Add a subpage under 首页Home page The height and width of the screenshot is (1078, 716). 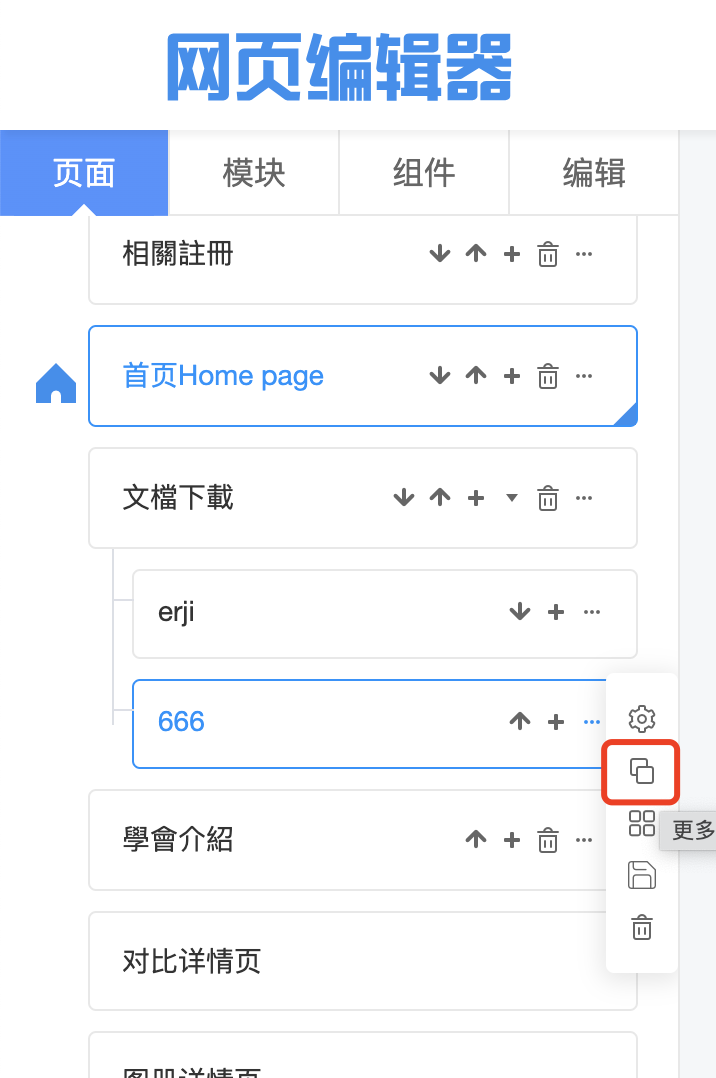tap(512, 376)
